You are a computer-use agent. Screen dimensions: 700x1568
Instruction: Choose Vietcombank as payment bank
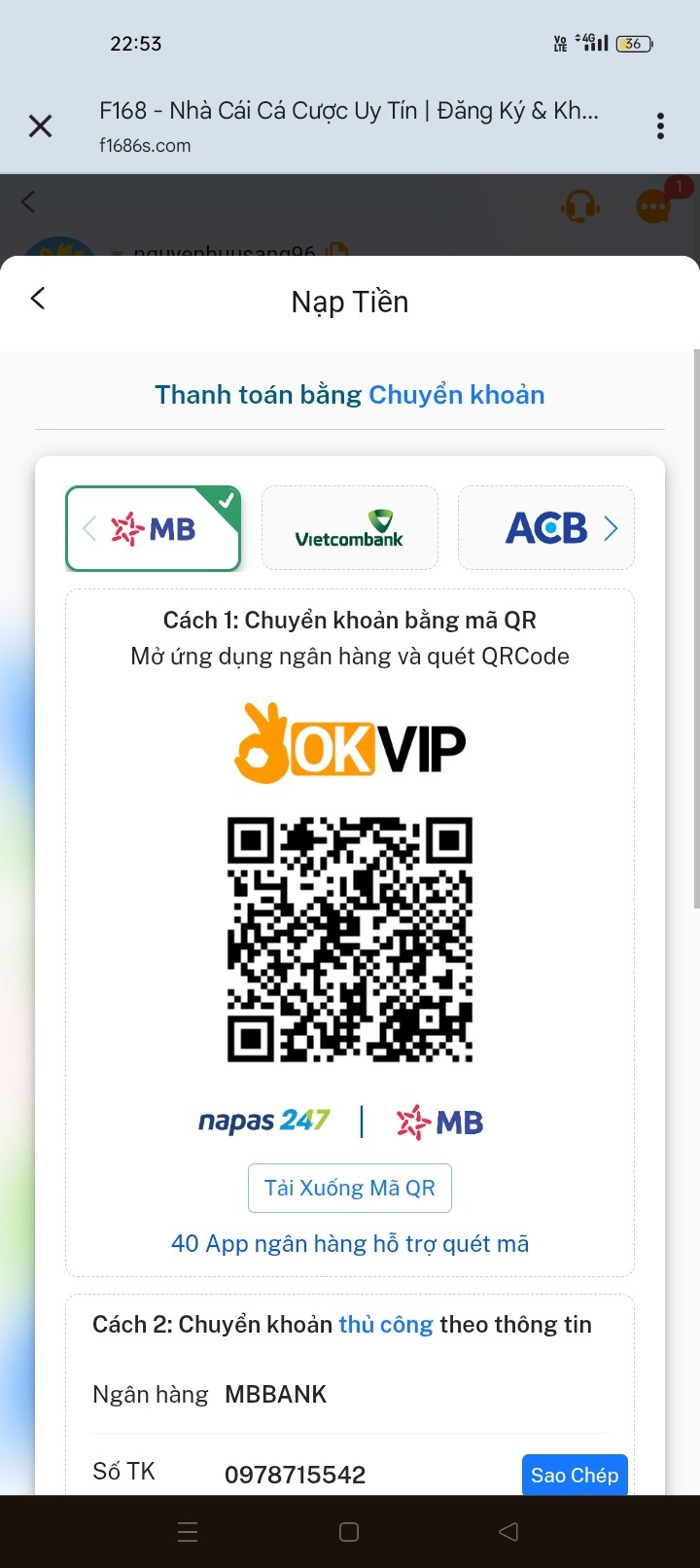pos(349,528)
